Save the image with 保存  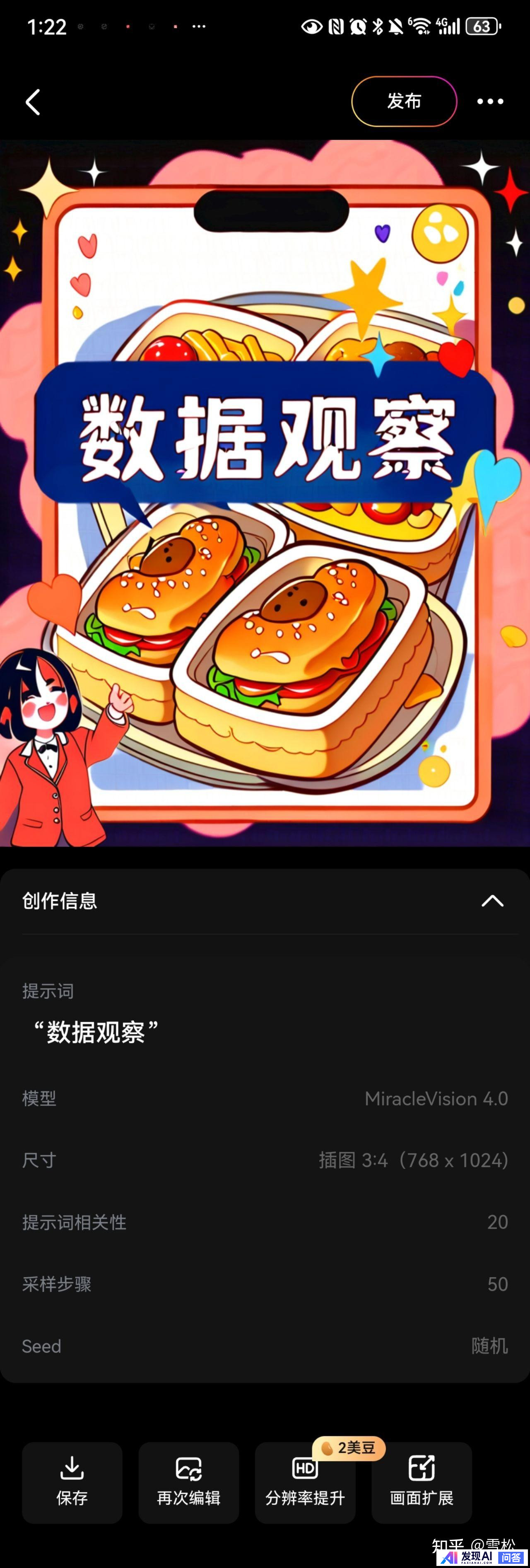click(x=72, y=1481)
